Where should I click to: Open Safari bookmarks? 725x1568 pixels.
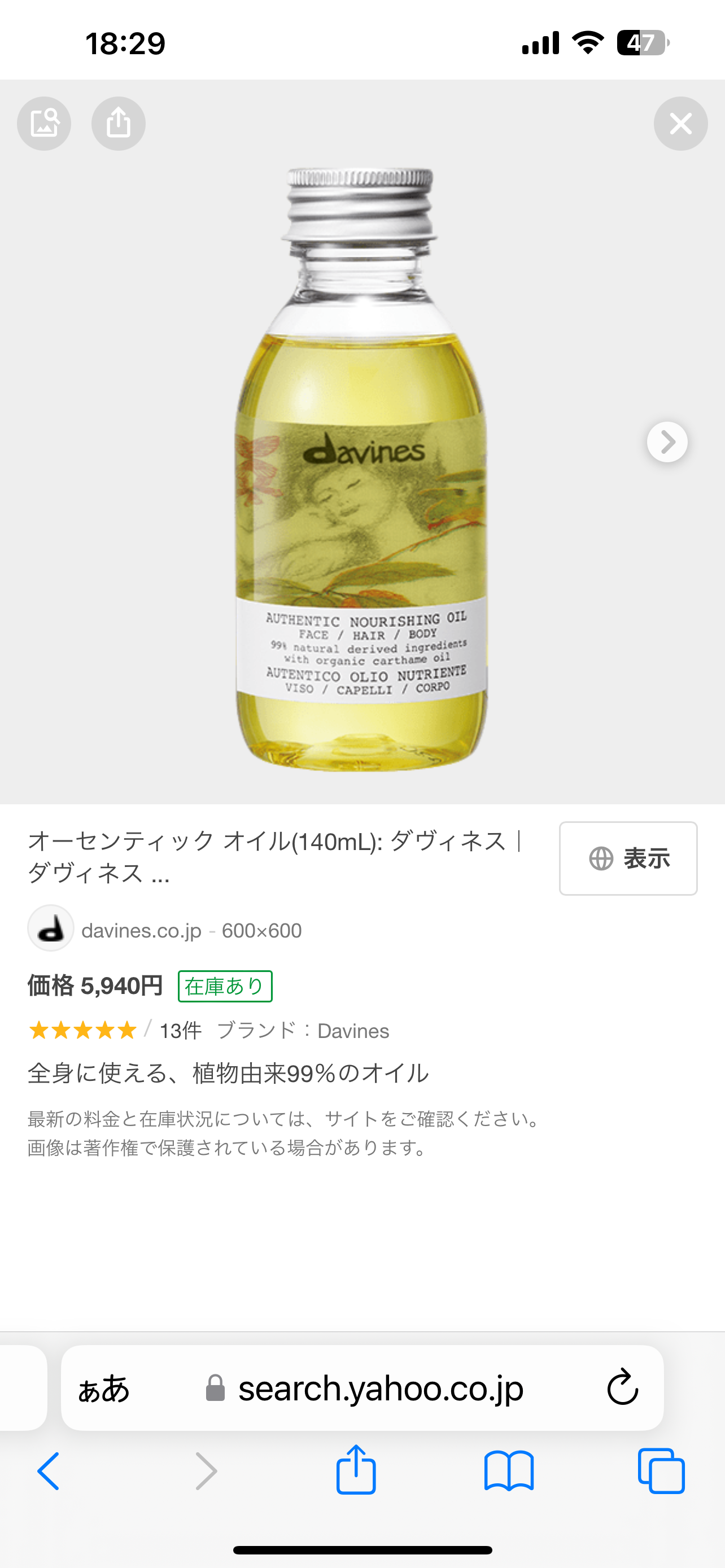tap(509, 1471)
